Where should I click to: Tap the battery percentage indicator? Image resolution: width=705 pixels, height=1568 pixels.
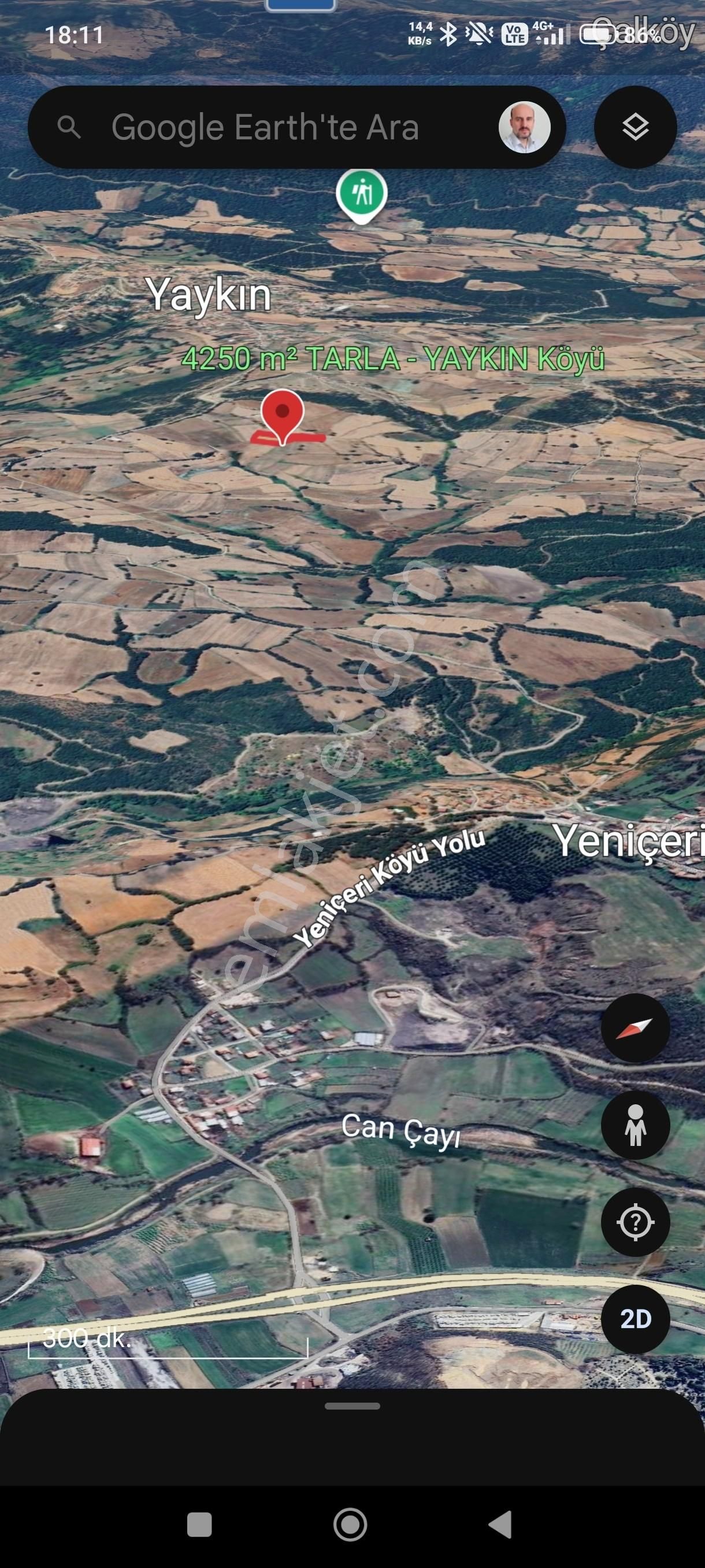(640, 35)
